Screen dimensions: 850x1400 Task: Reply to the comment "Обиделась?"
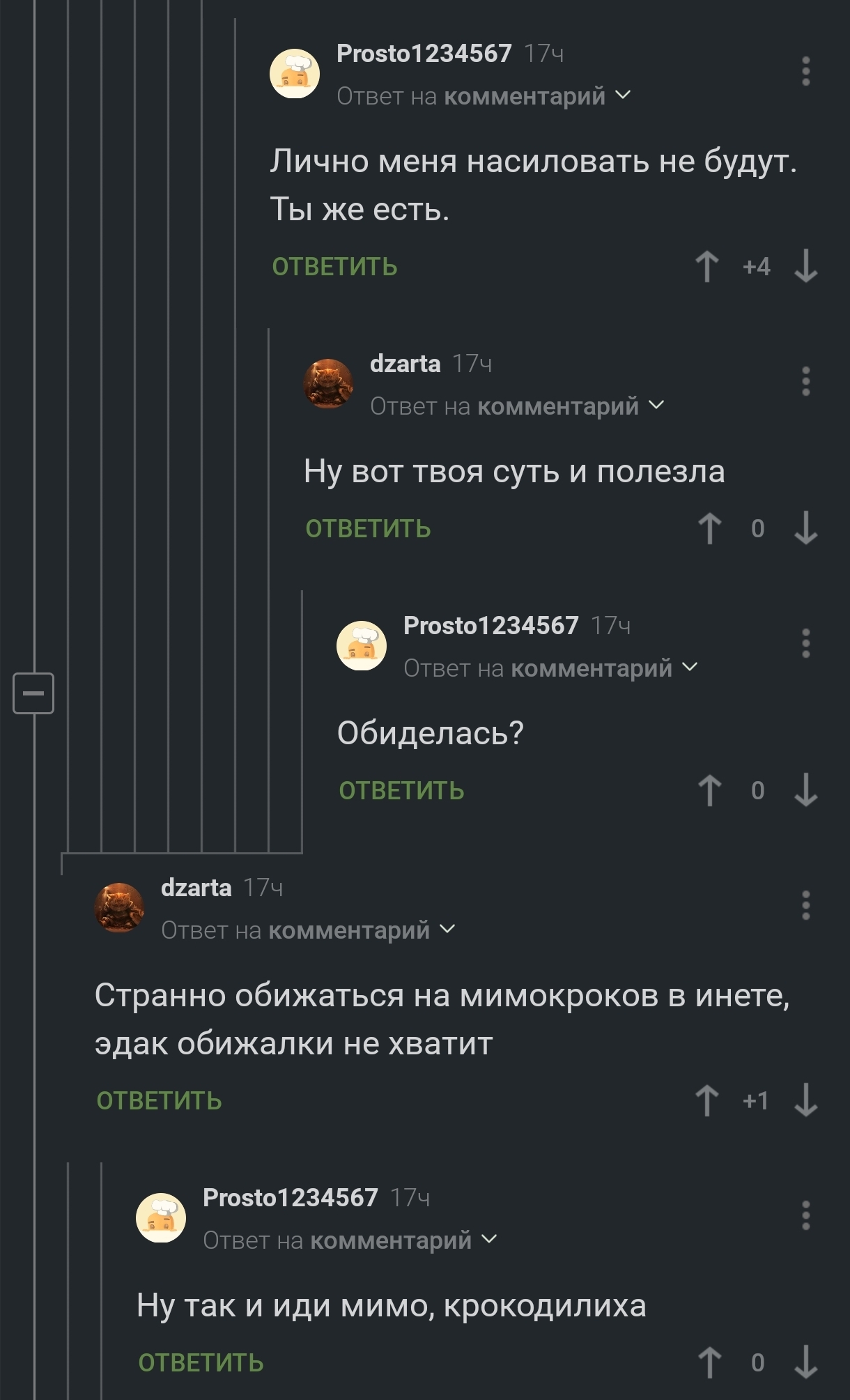coord(401,790)
